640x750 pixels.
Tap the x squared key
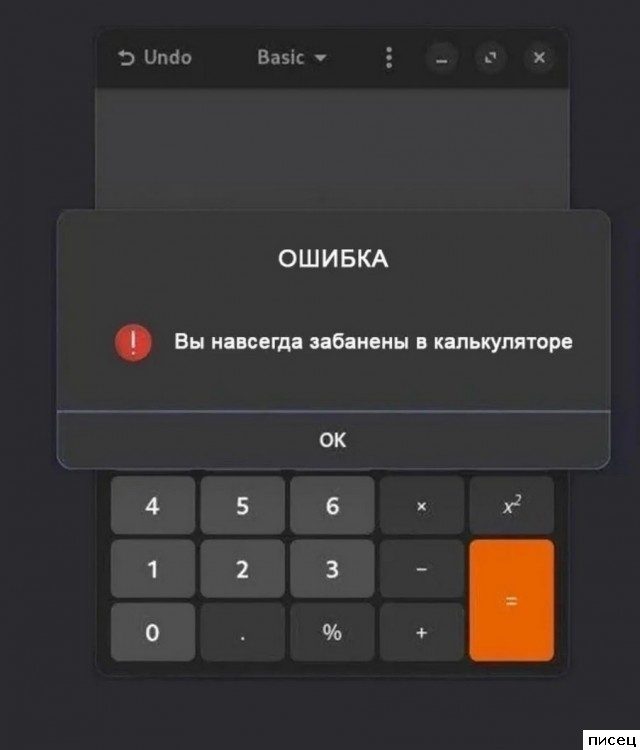pos(511,506)
